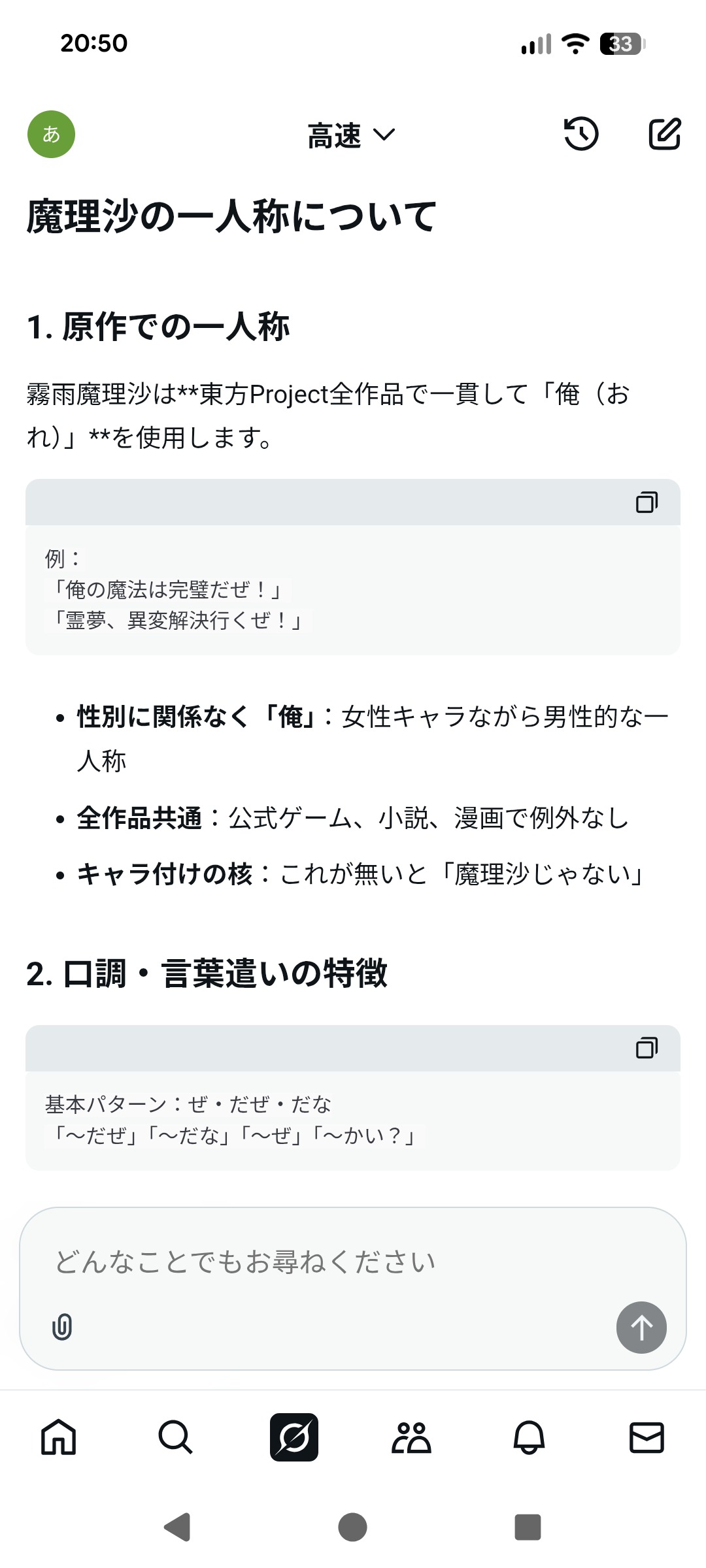Image resolution: width=706 pixels, height=1568 pixels.
Task: Open the Communities tab
Action: click(x=411, y=1437)
